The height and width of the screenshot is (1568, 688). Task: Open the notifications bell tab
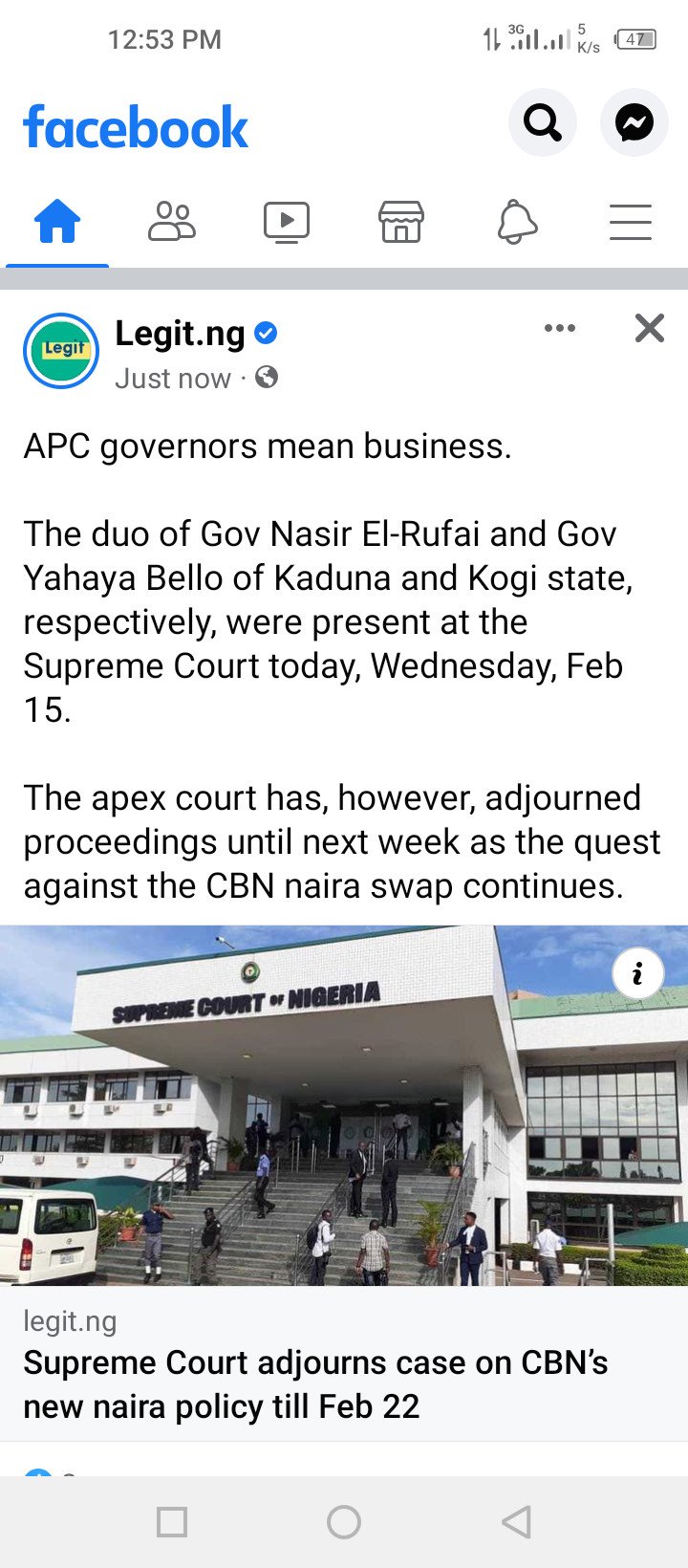(x=517, y=223)
